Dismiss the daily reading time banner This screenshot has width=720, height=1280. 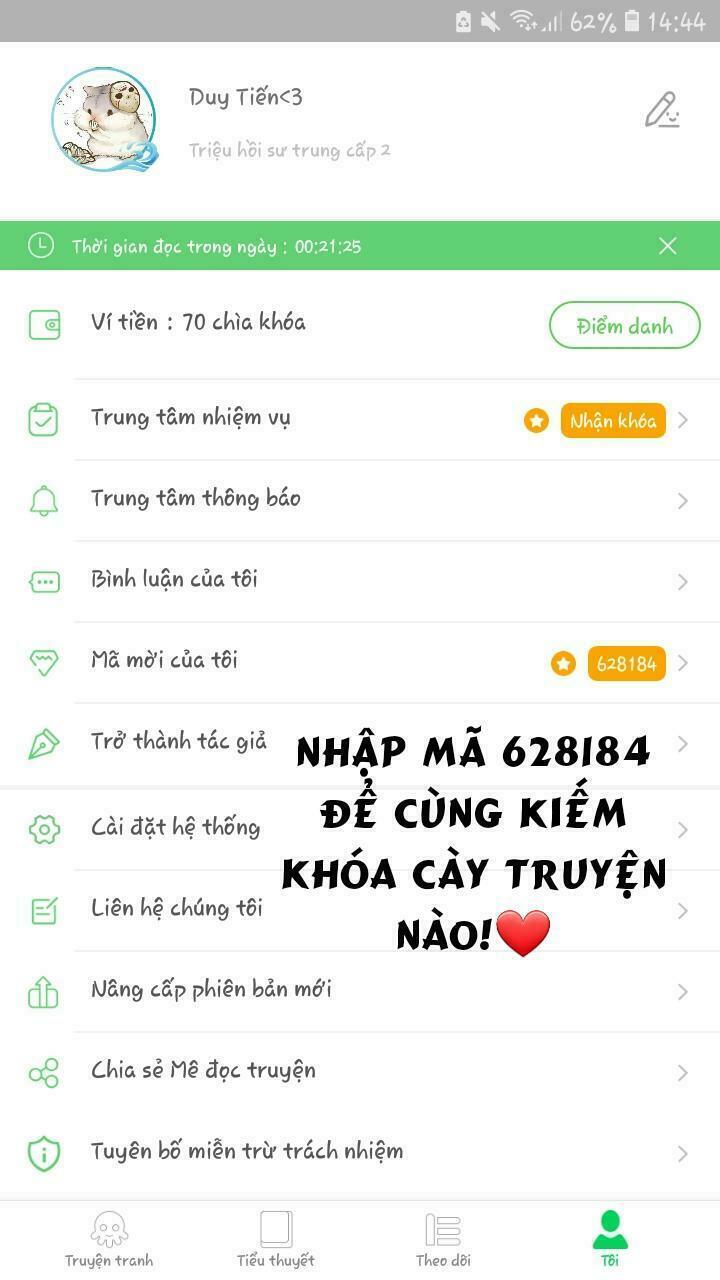(669, 245)
